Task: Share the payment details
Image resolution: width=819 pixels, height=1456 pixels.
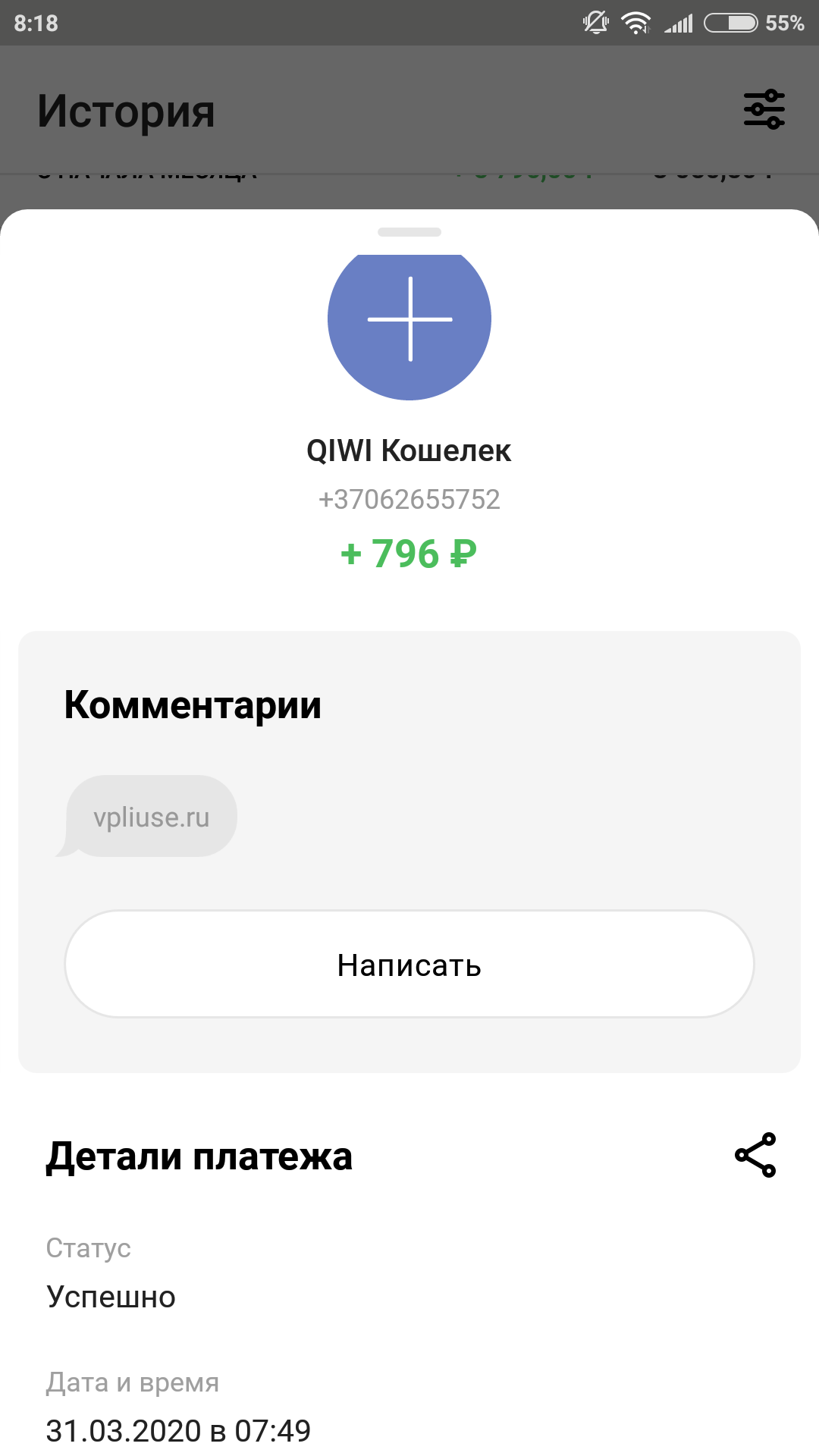Action: pyautogui.click(x=755, y=1155)
